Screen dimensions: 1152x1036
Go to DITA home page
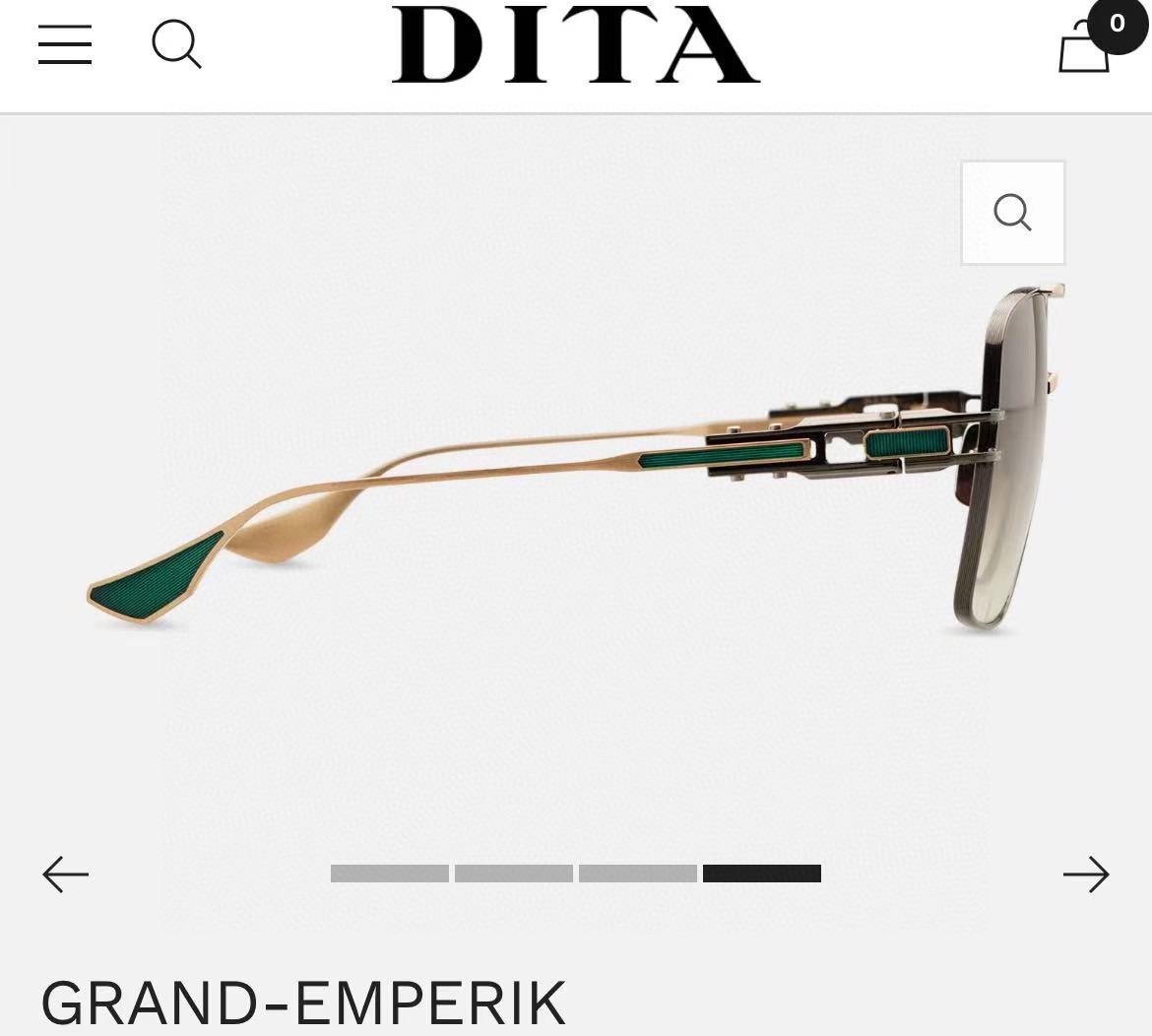tap(575, 44)
